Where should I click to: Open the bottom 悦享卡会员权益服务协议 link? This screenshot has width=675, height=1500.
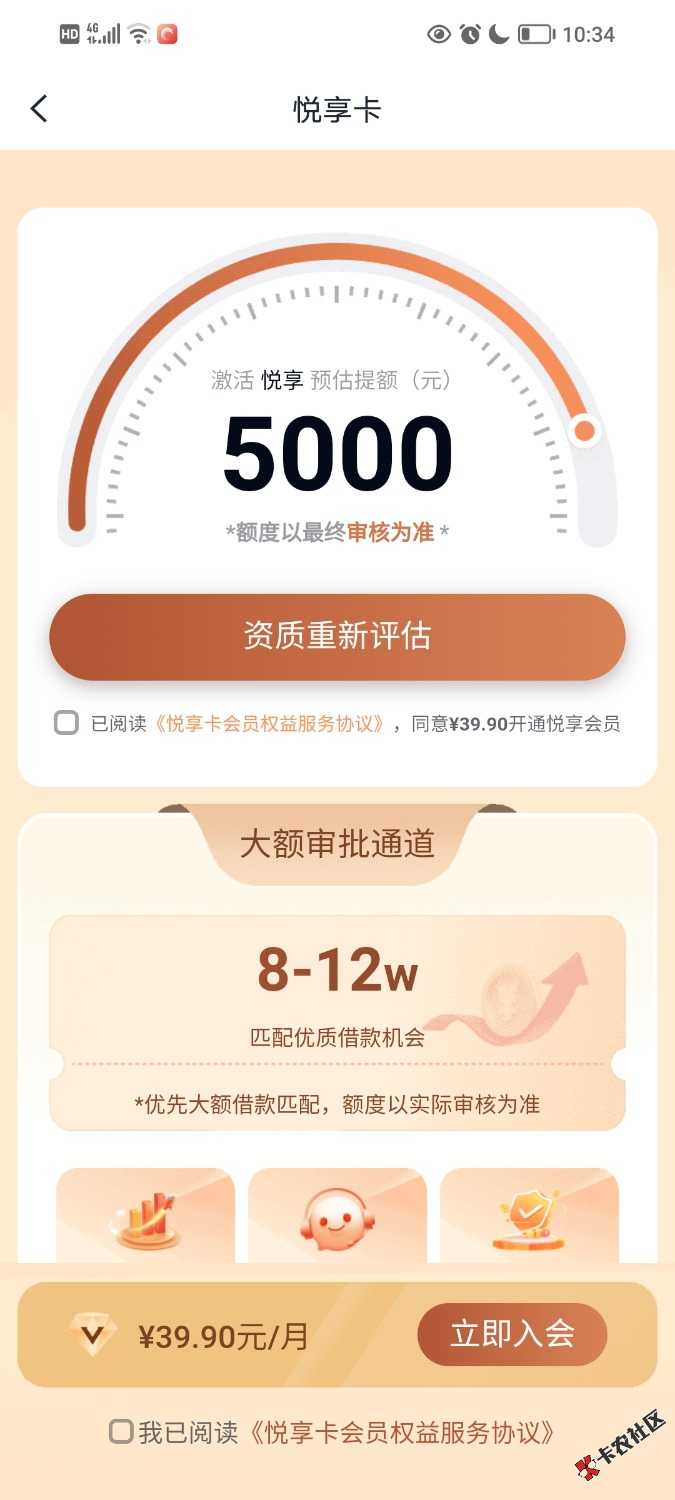[399, 1432]
